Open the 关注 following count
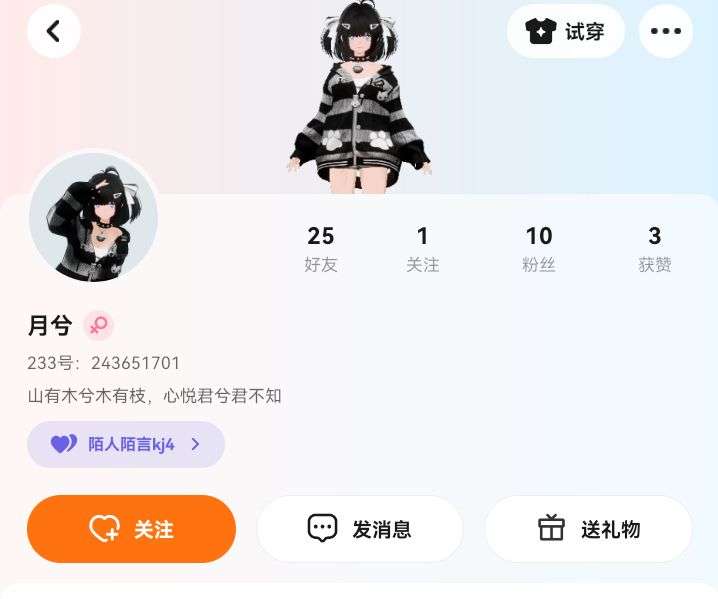This screenshot has height=599, width=718. 422,248
